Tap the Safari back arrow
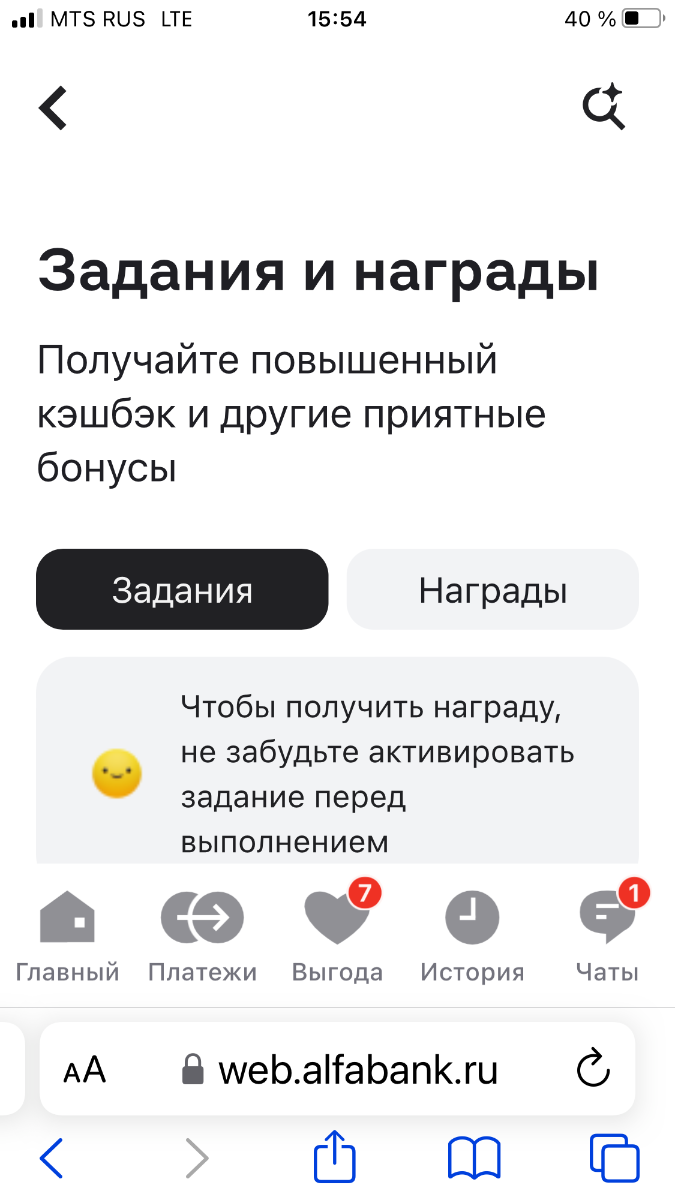Image resolution: width=675 pixels, height=1200 pixels. coord(51,1158)
